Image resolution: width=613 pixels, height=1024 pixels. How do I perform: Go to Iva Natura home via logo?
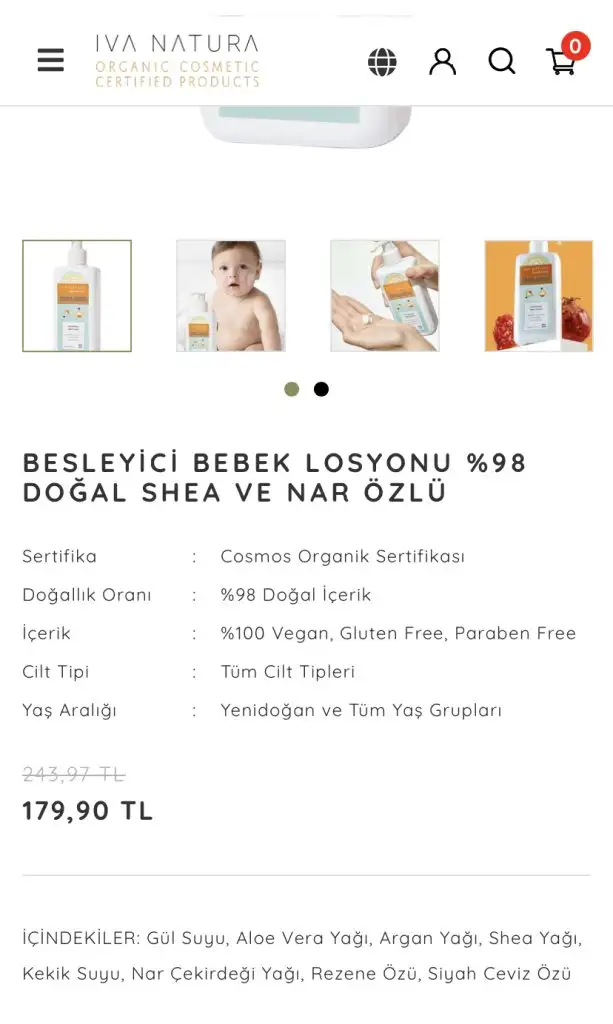point(178,61)
